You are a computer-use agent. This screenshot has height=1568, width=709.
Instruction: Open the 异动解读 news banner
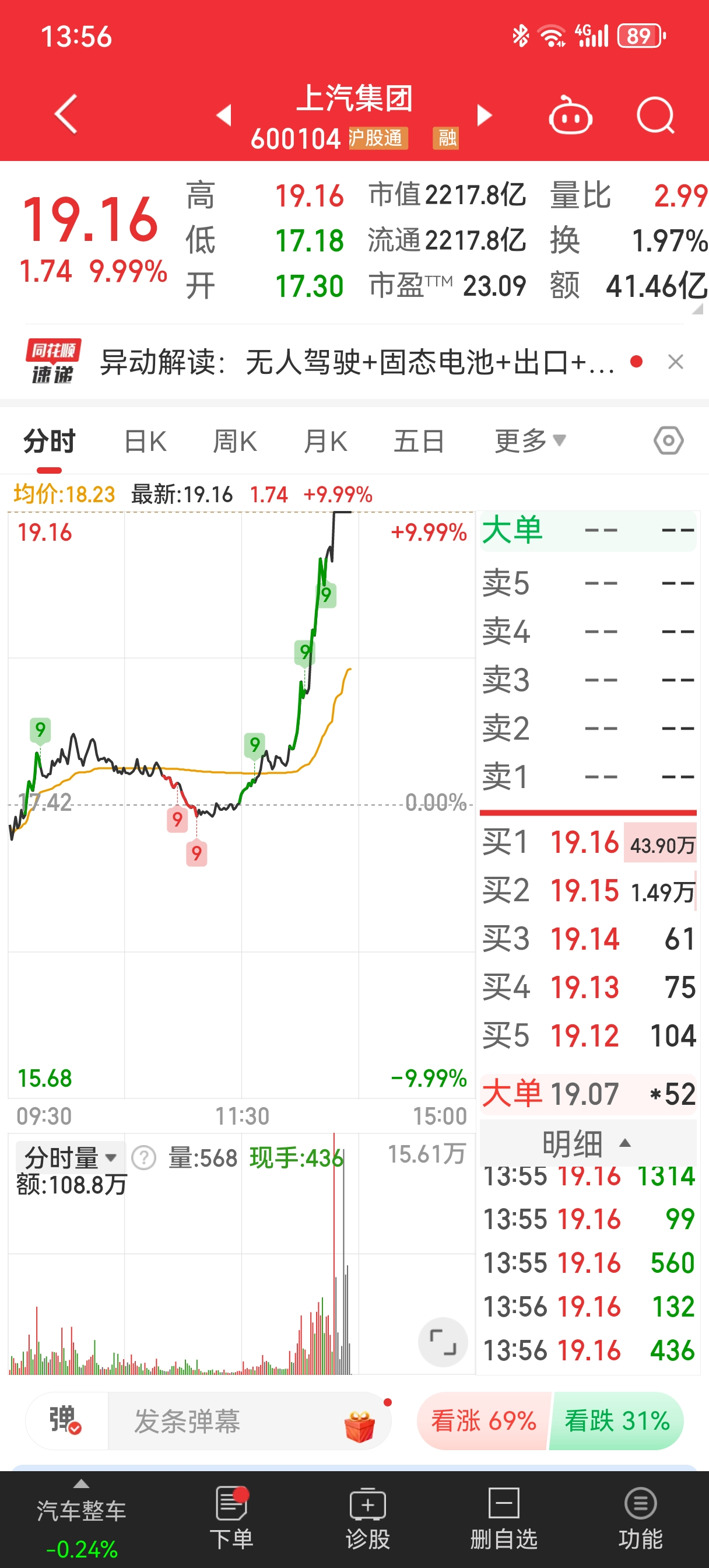(357, 363)
